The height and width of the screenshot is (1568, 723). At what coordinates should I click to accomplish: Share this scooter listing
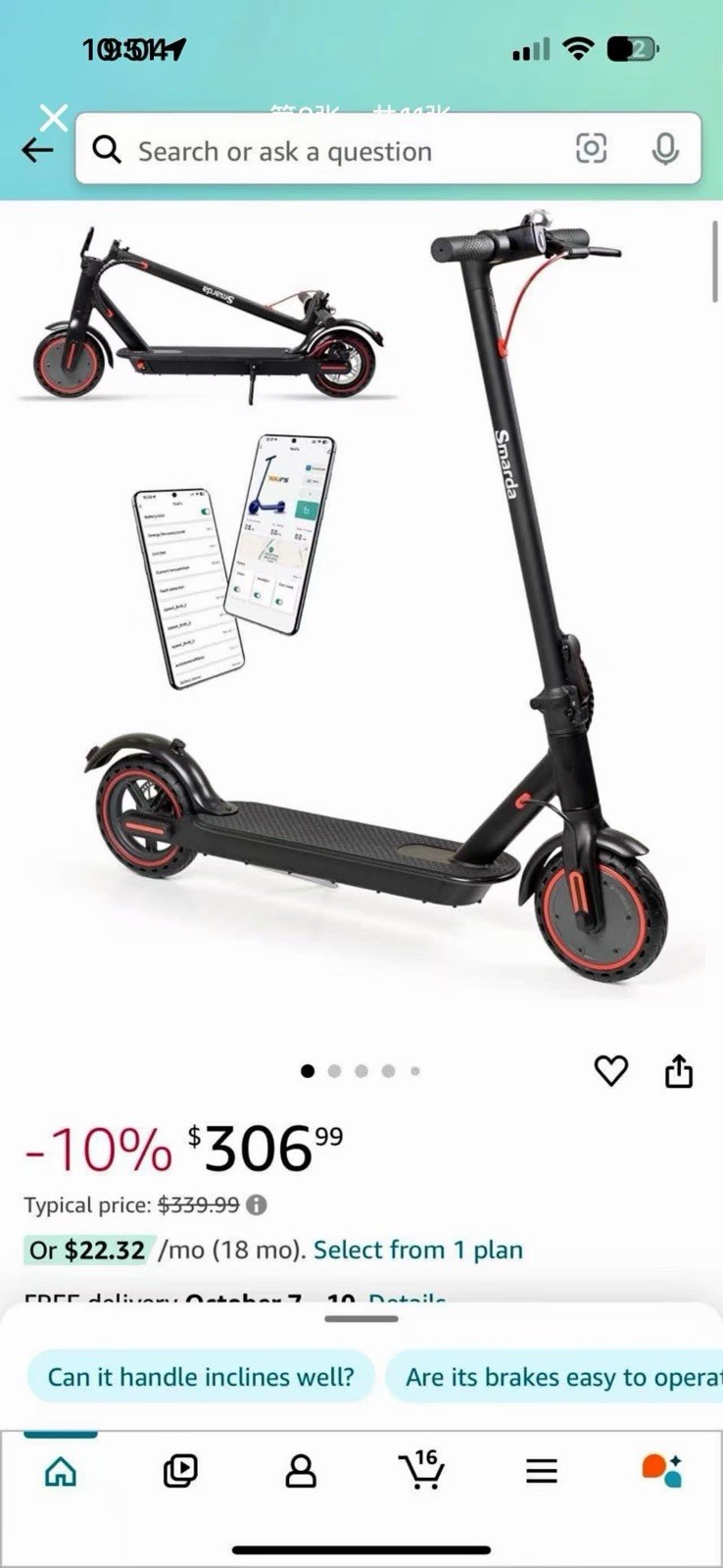click(679, 1072)
